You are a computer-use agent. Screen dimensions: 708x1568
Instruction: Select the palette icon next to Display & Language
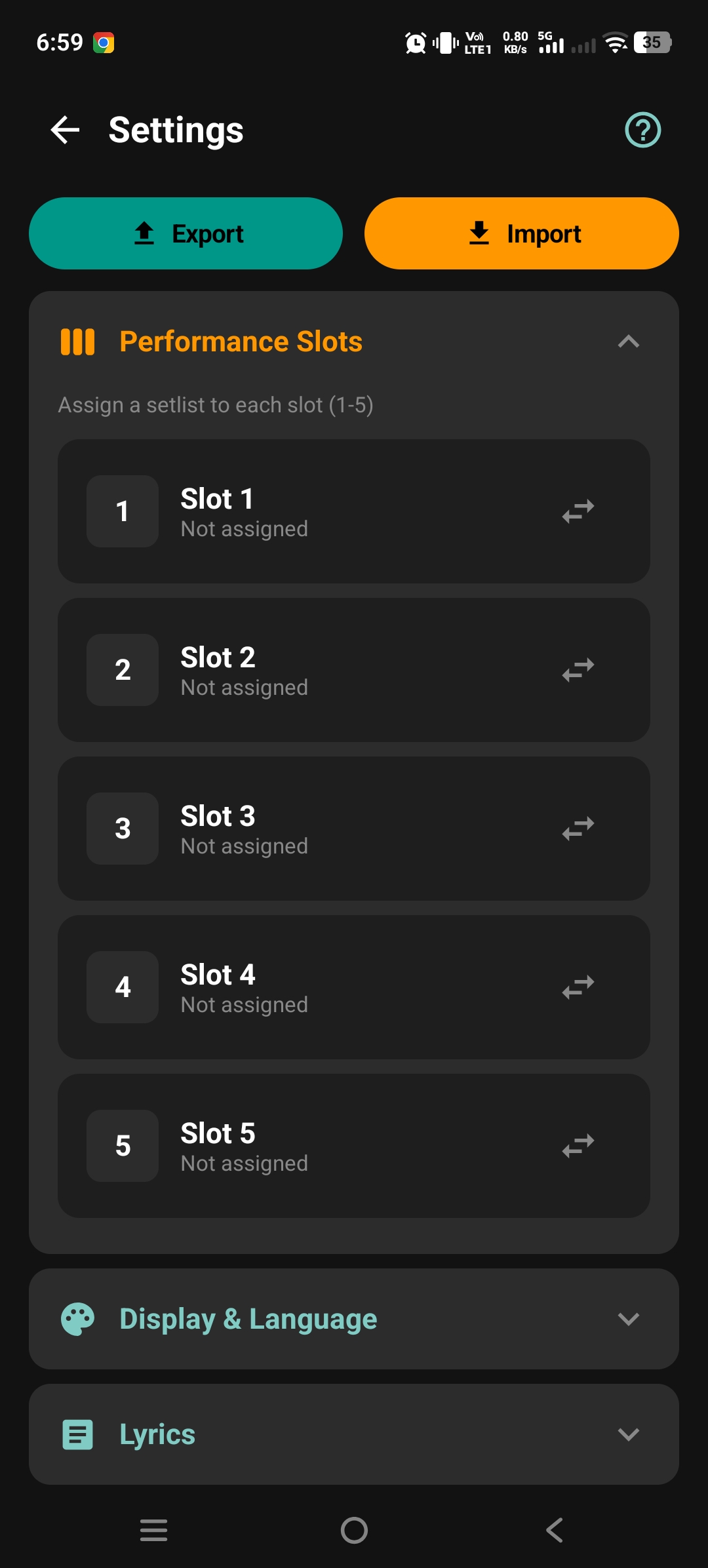(x=77, y=1319)
